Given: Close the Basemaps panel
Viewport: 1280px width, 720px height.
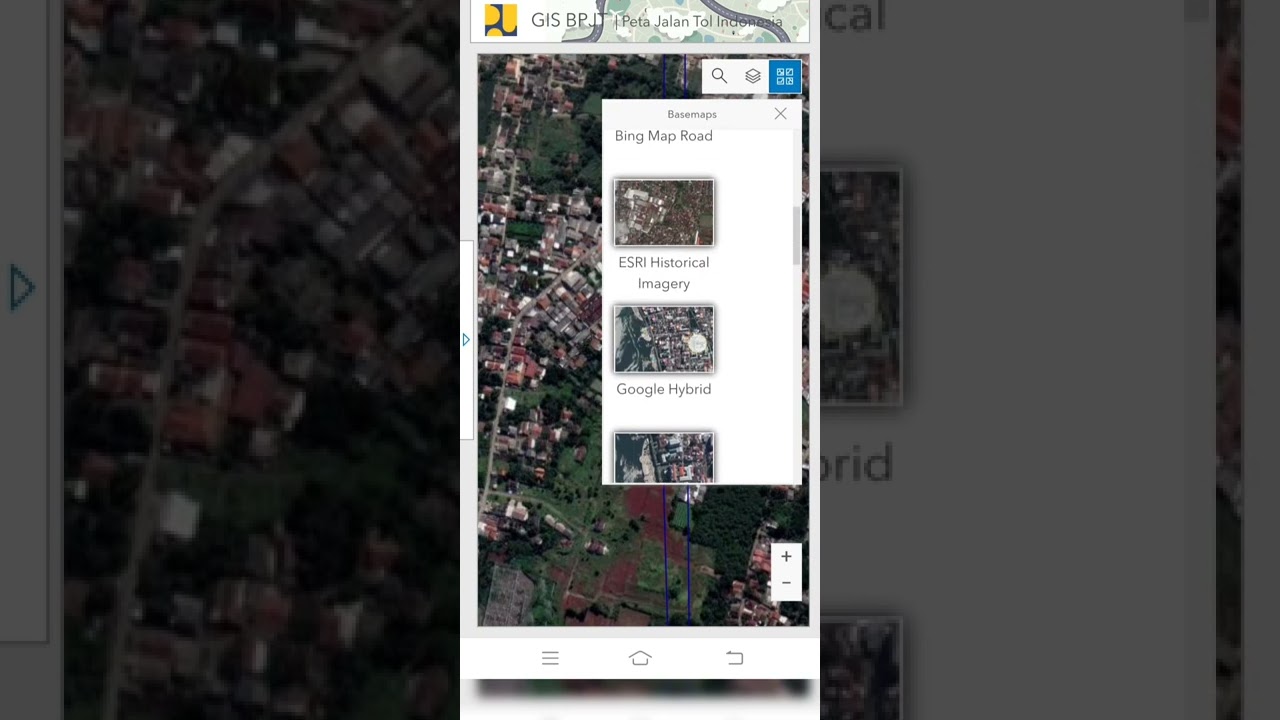Looking at the screenshot, I should tap(780, 114).
